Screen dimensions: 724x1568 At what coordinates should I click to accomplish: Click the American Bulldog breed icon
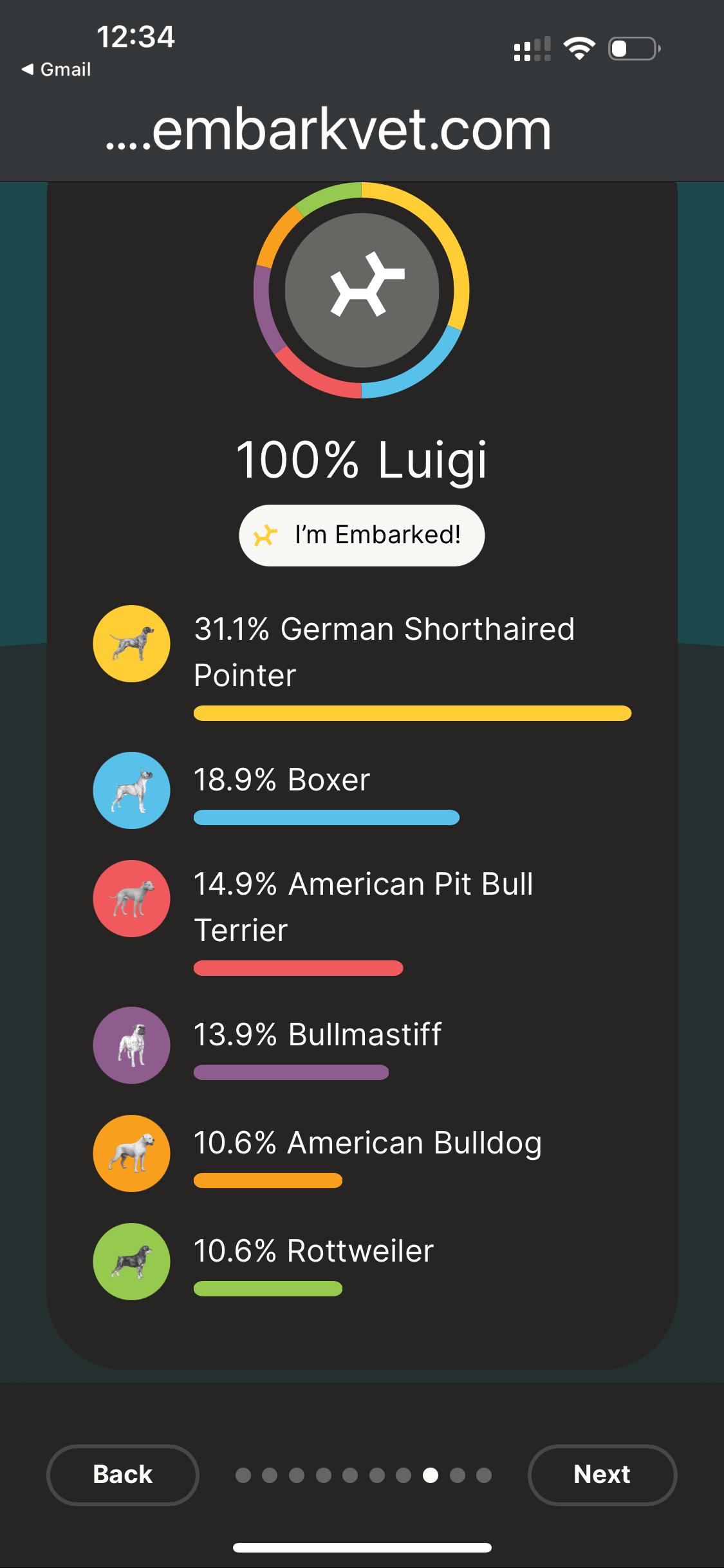point(131,1152)
